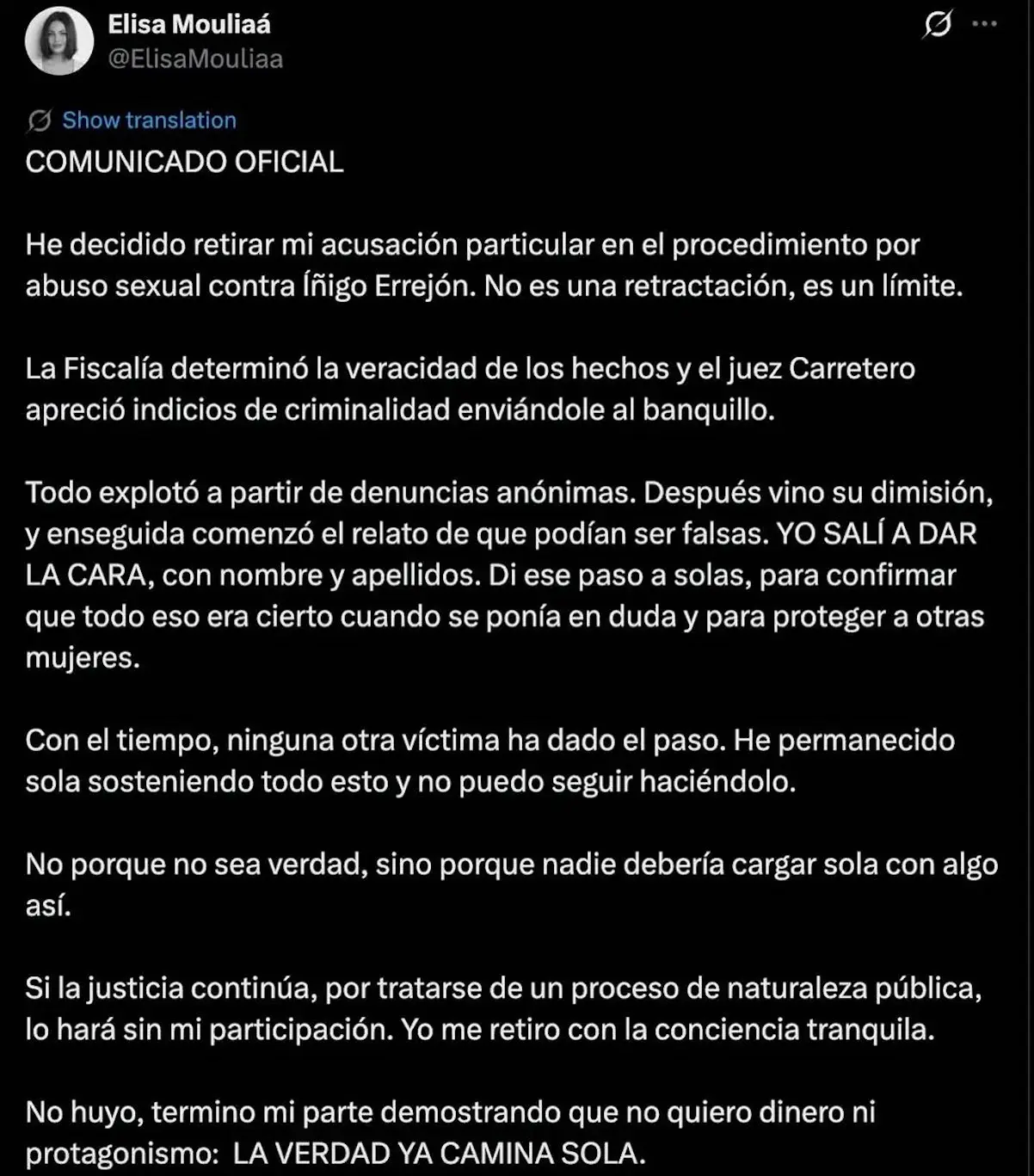This screenshot has height=1176, width=1034.
Task: Open Elisa Mouliaá's profile picture
Action: click(x=58, y=40)
